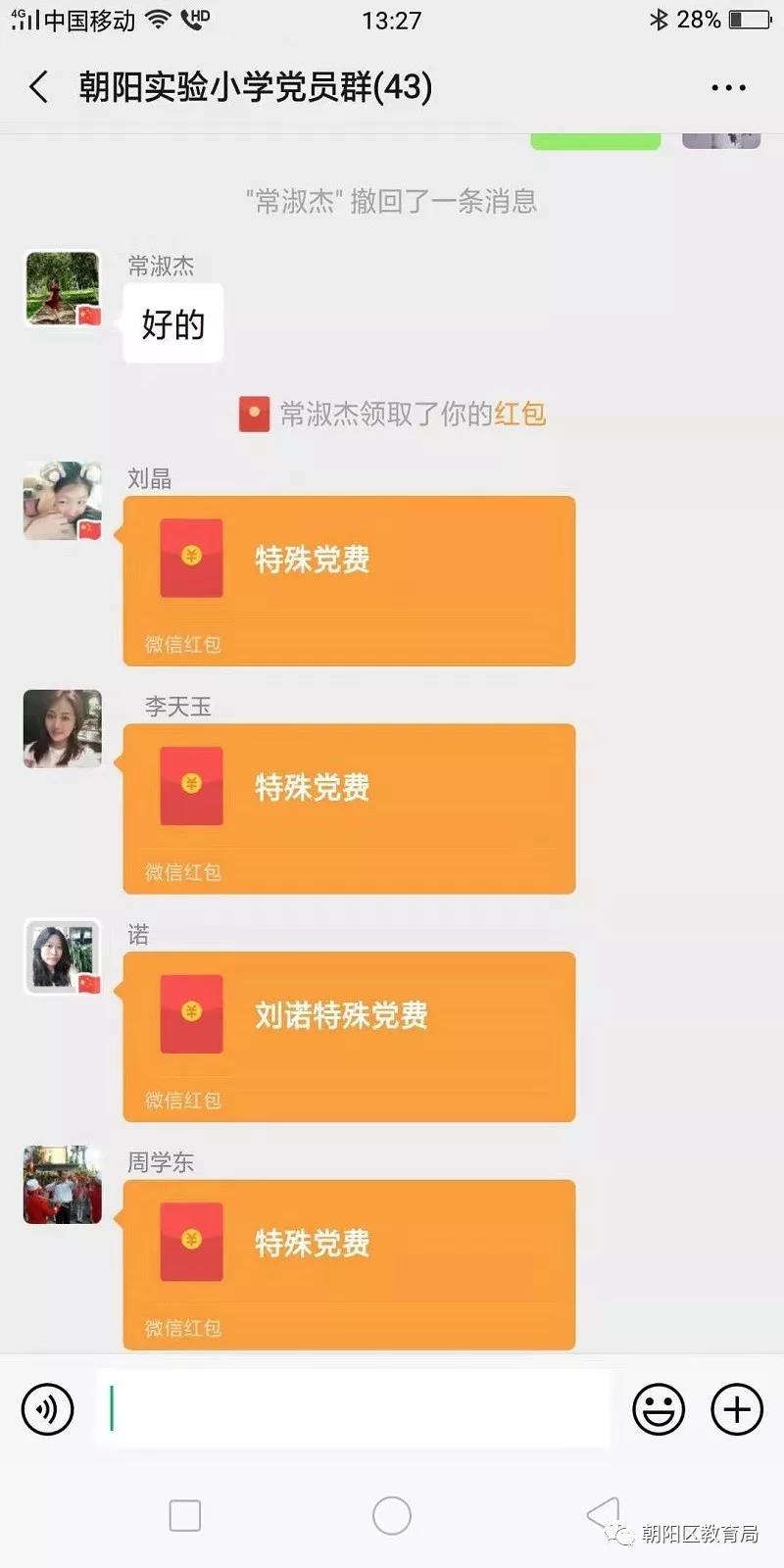Open the group chat overflow menu
This screenshot has width=784, height=1568.
coord(728,88)
